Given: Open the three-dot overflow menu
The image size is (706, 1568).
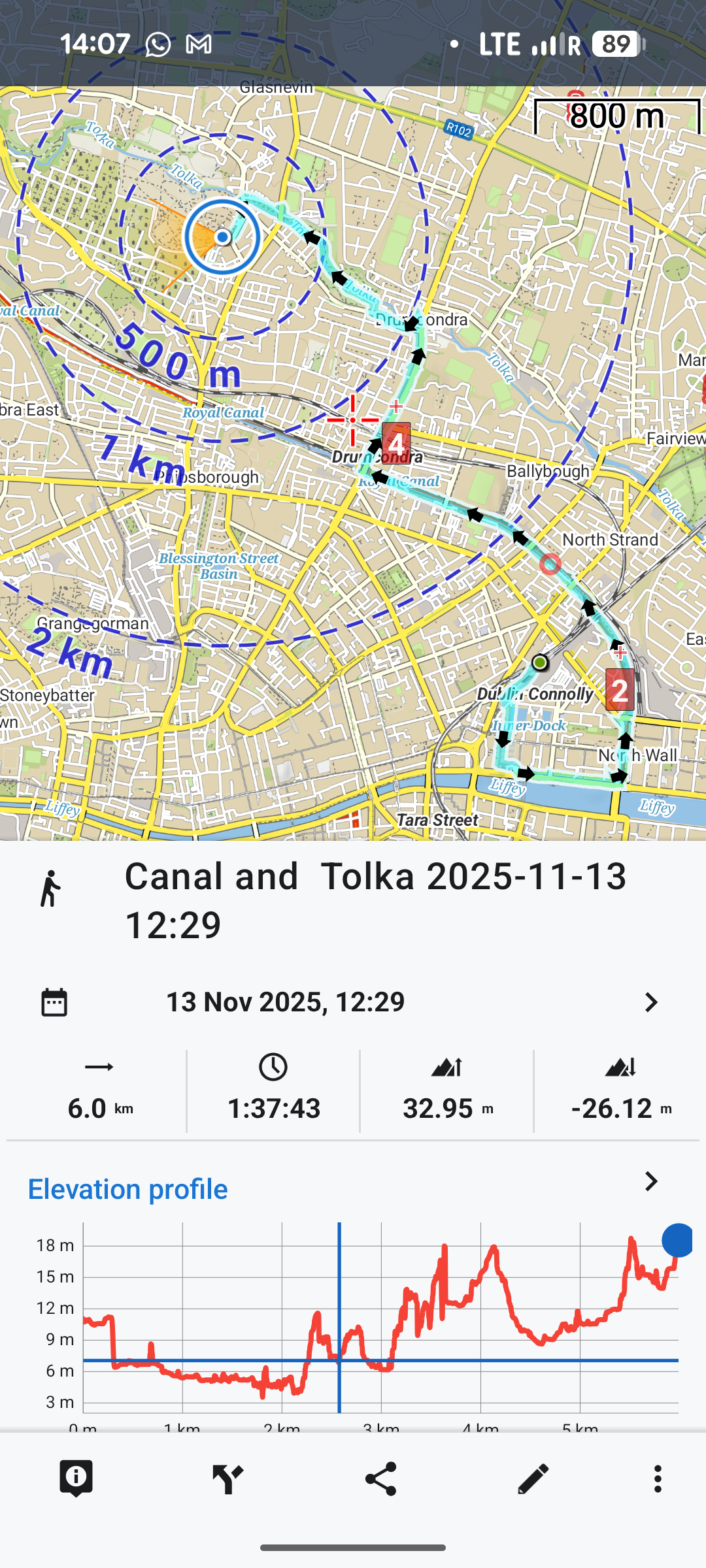Looking at the screenshot, I should click(x=658, y=1478).
